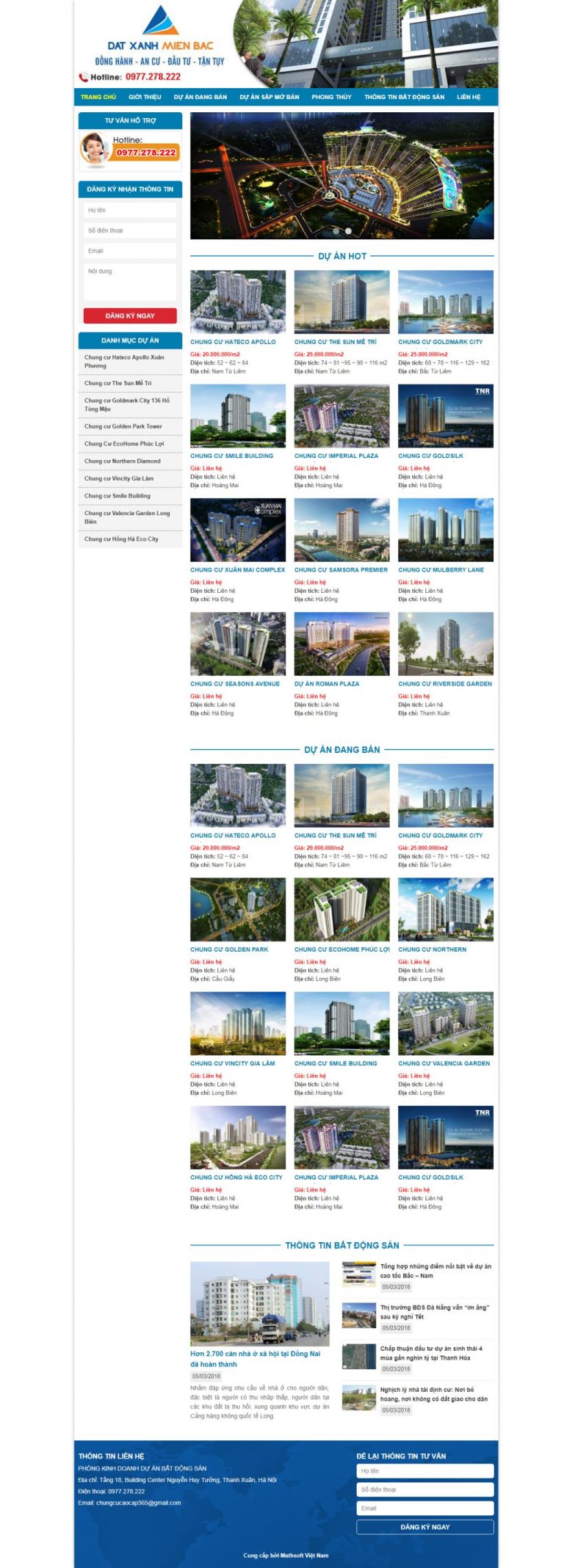Open Chung cư Hồng Hà Eco City category
This screenshot has height=1568, width=564.
pos(121,539)
